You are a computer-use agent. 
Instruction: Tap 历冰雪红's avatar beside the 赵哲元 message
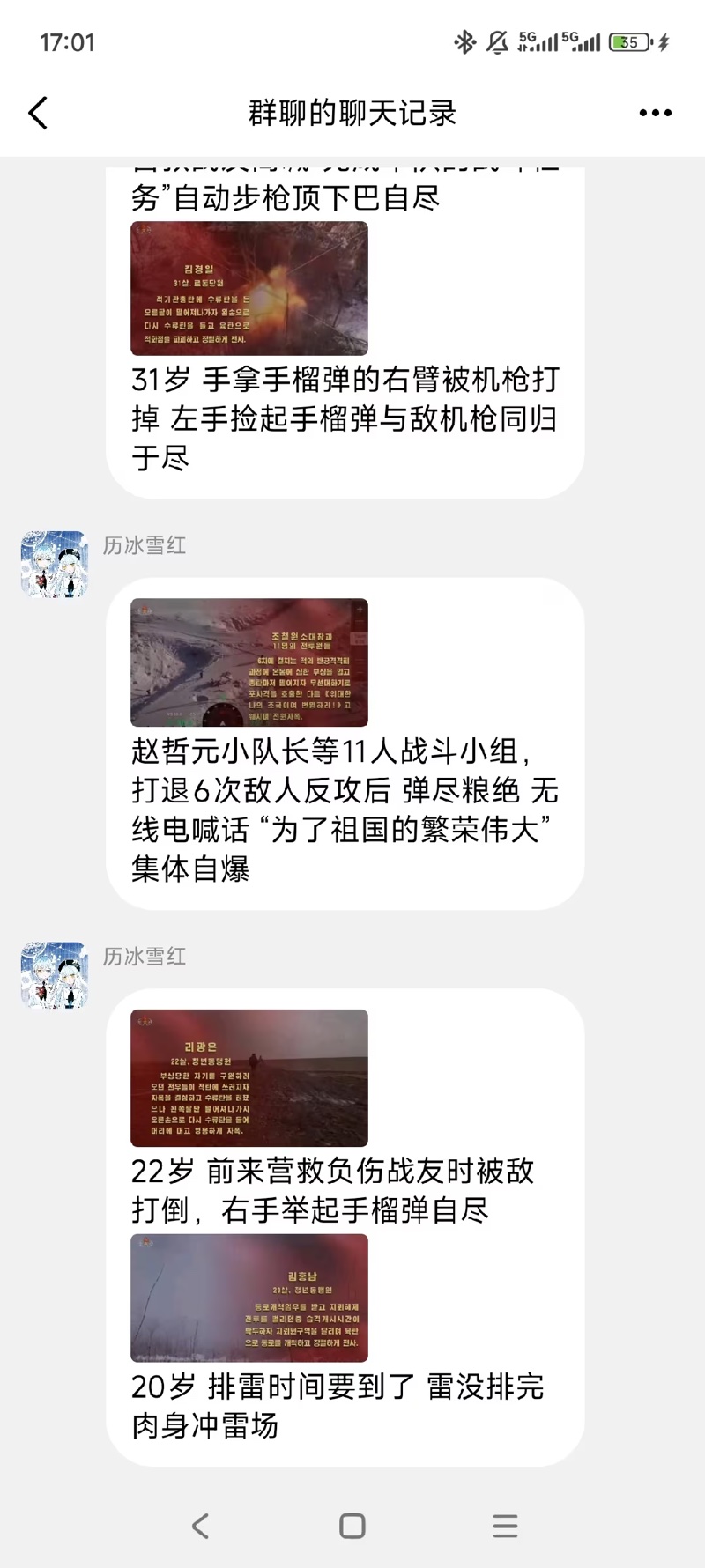click(55, 565)
